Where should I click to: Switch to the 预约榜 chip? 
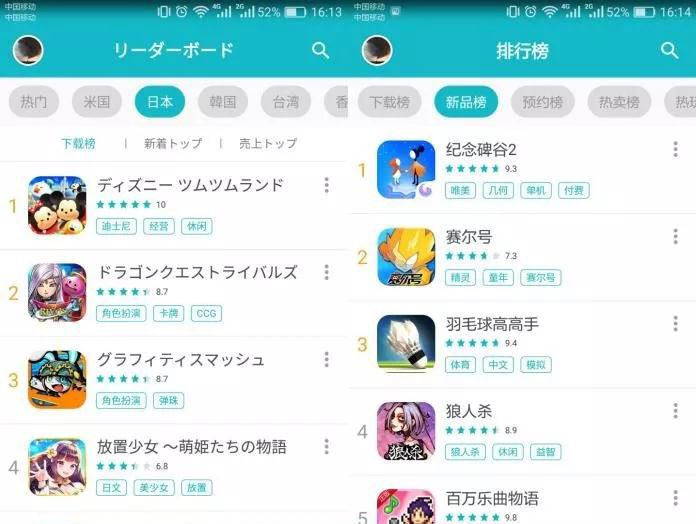point(542,102)
